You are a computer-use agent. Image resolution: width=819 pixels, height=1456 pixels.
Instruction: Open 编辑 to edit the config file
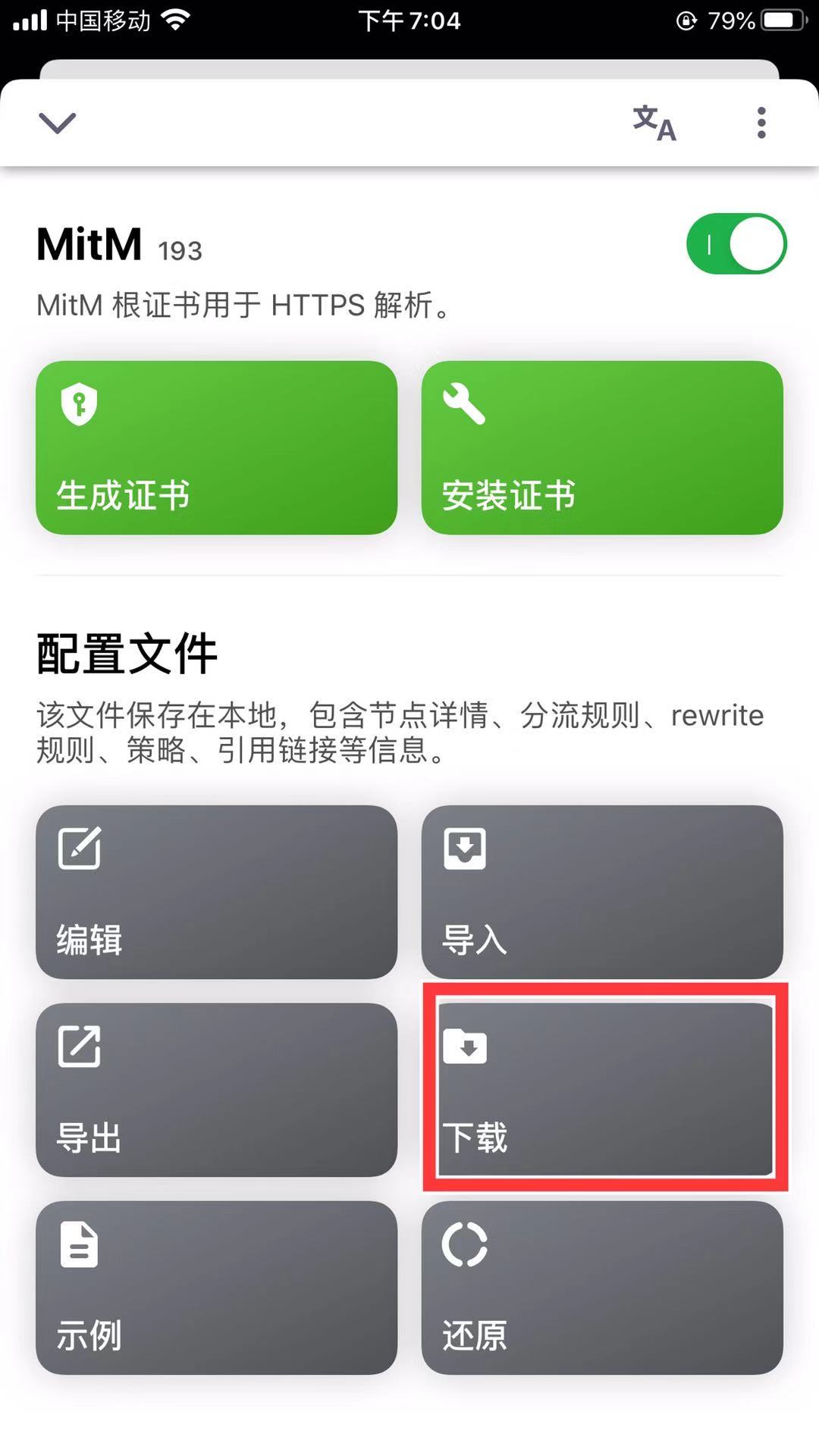point(216,892)
